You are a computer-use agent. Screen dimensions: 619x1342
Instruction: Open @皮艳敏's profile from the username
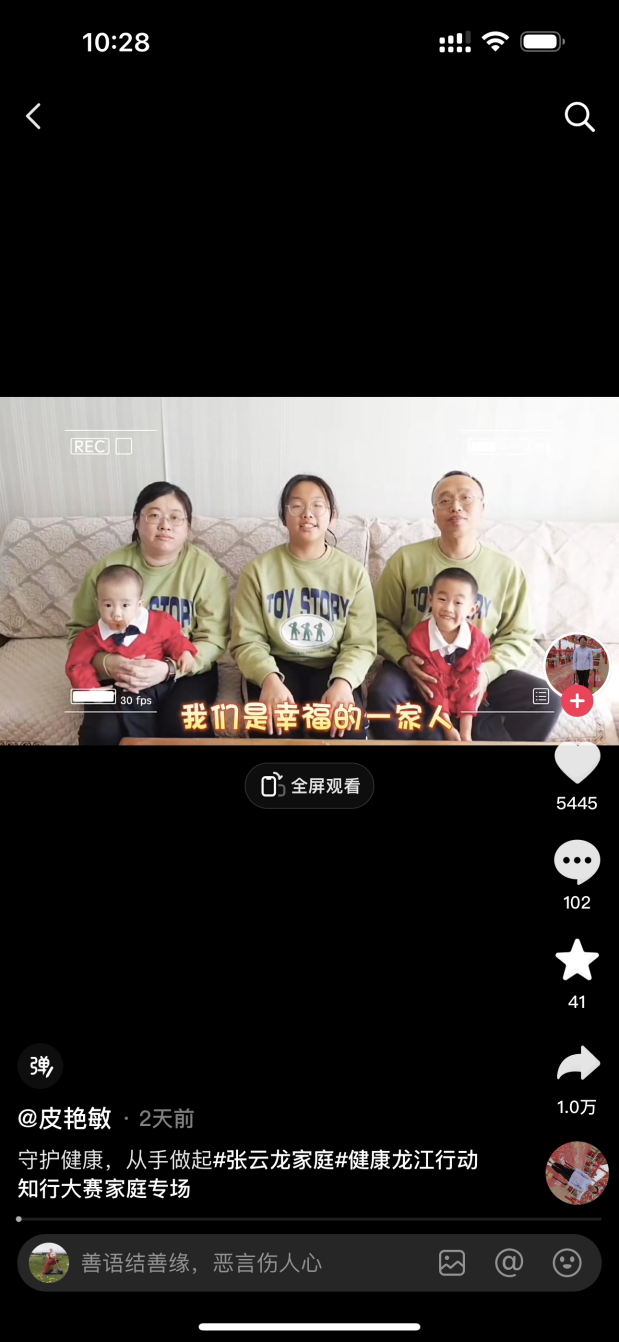tap(65, 1118)
